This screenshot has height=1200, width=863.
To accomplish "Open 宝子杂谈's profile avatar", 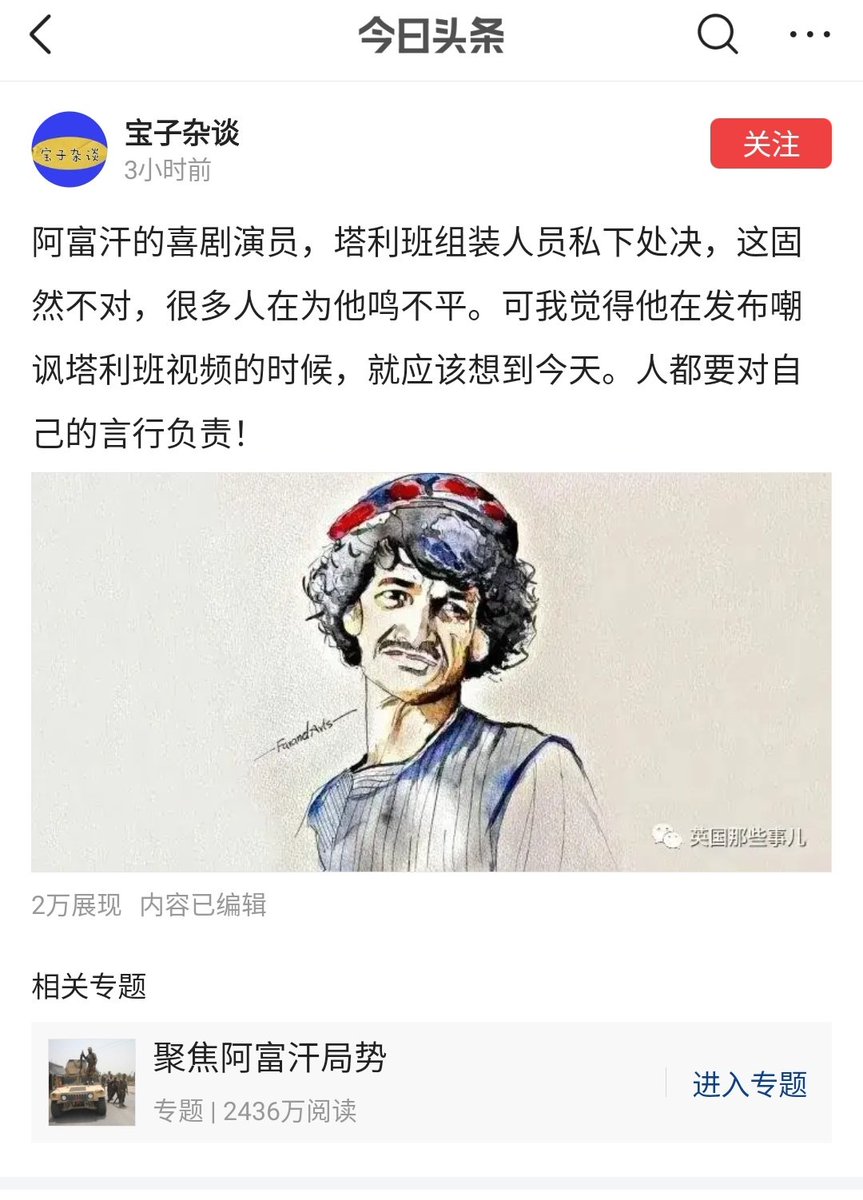I will [x=69, y=149].
